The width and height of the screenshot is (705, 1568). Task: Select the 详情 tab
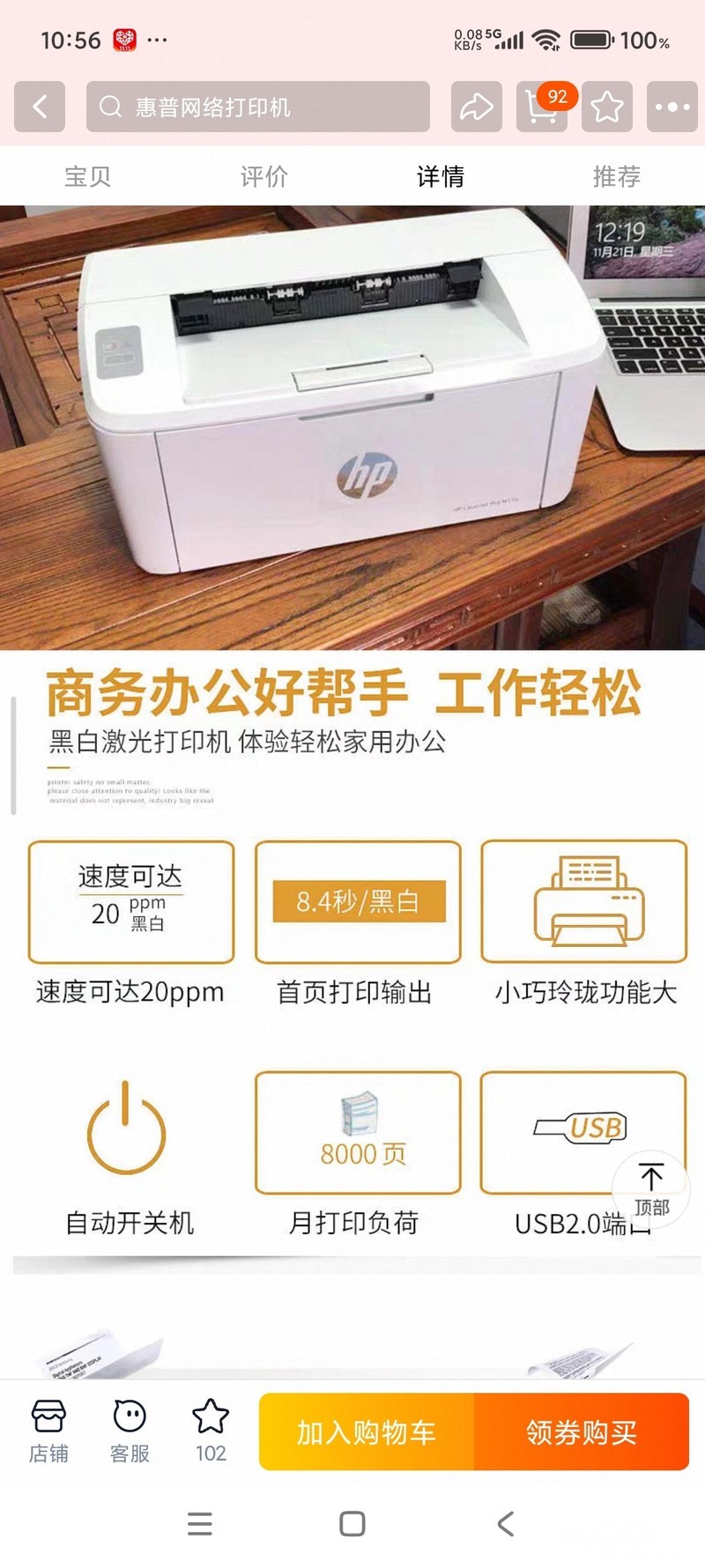(x=441, y=176)
